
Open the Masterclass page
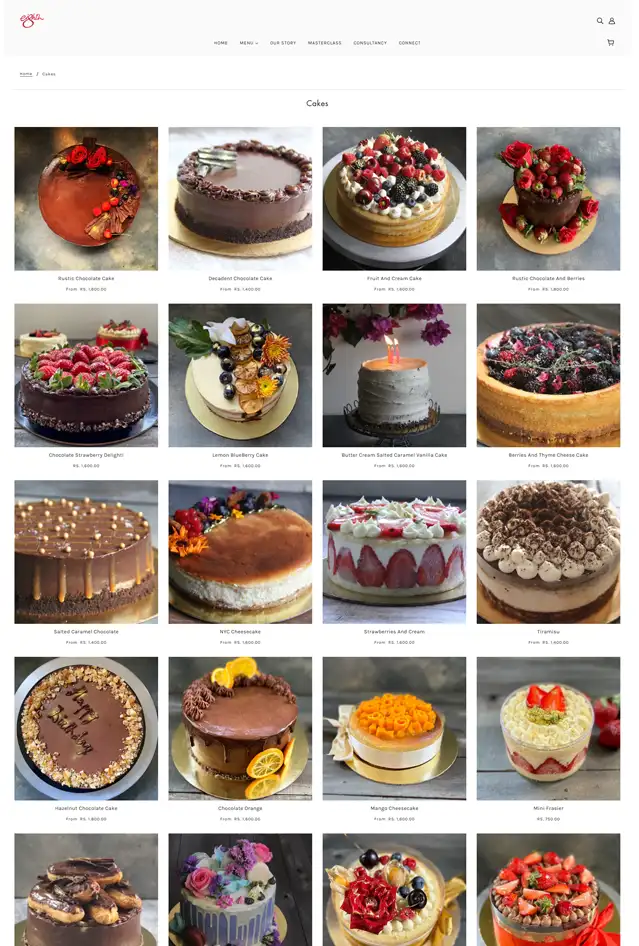[x=324, y=43]
